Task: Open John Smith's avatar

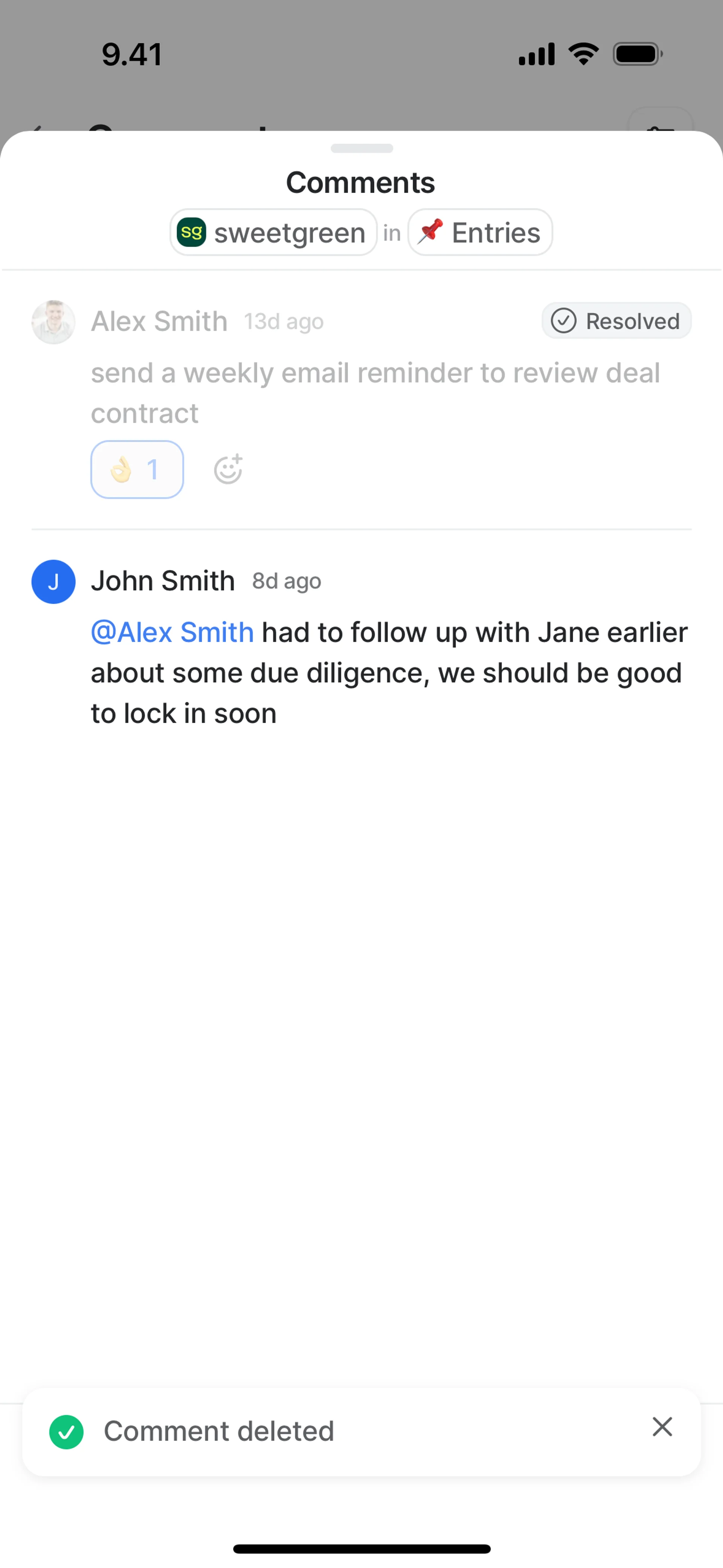Action: (x=53, y=581)
